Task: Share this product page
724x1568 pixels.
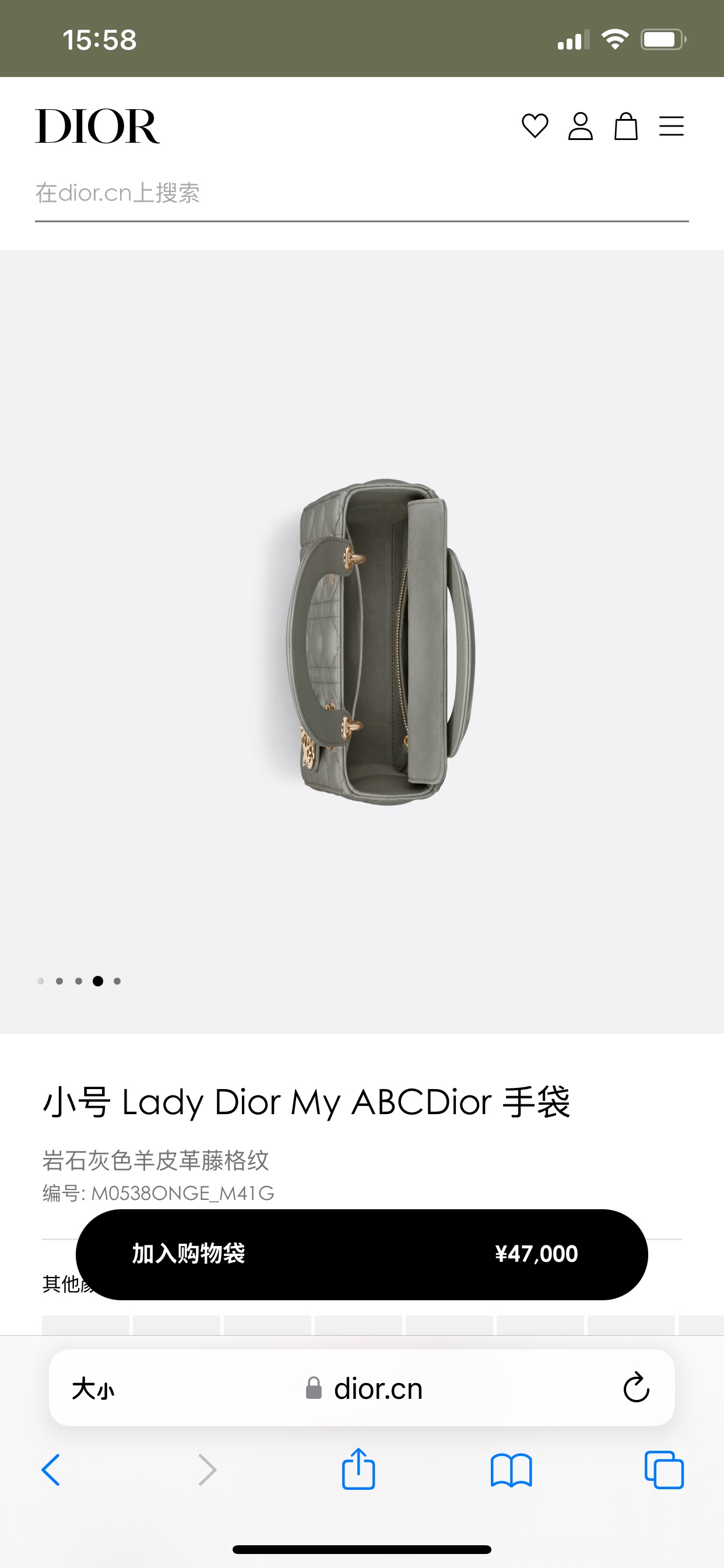Action: point(359,1469)
